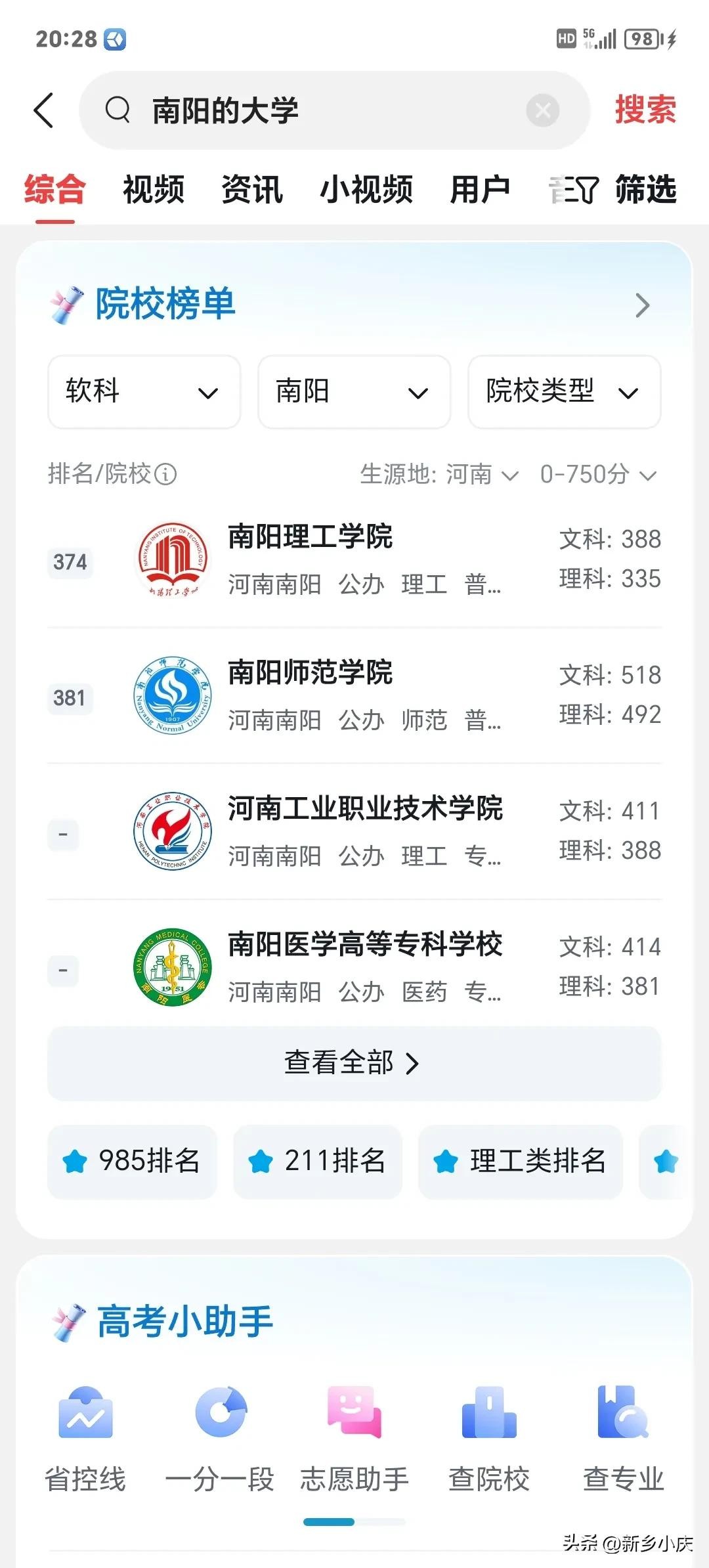Tap the red 搜索 button
Image resolution: width=709 pixels, height=1568 pixels.
(645, 110)
